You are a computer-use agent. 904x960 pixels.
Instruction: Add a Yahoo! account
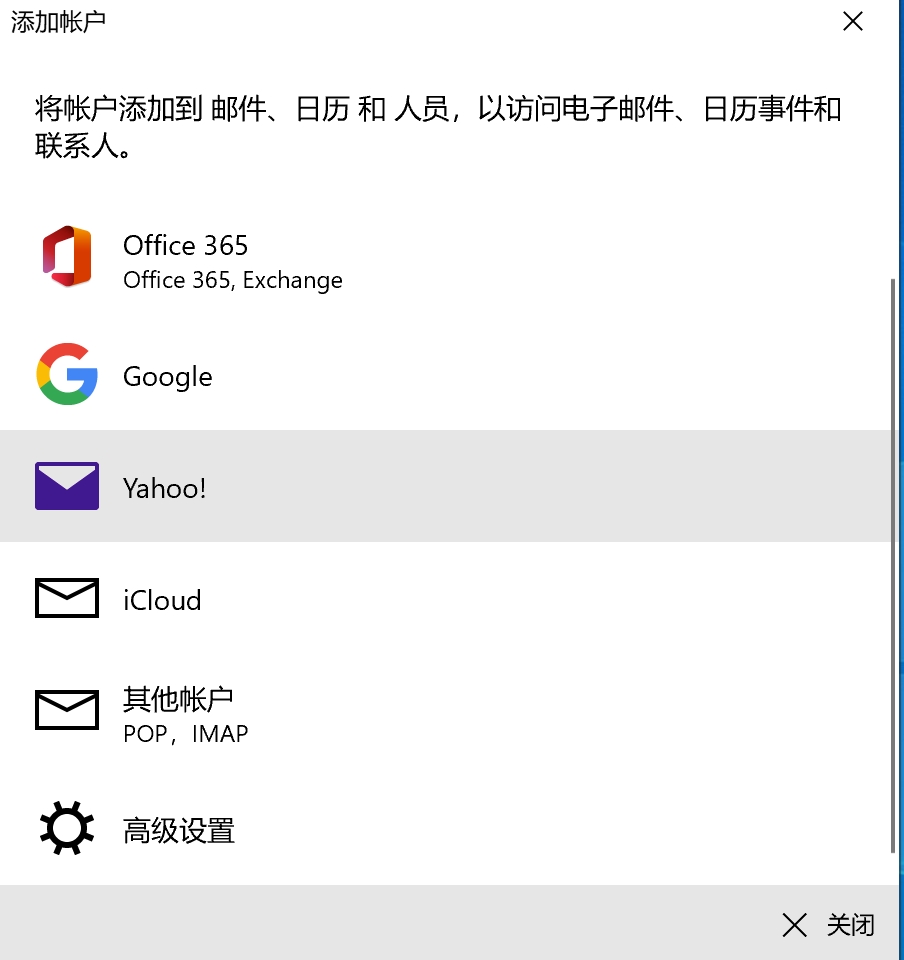(x=165, y=488)
